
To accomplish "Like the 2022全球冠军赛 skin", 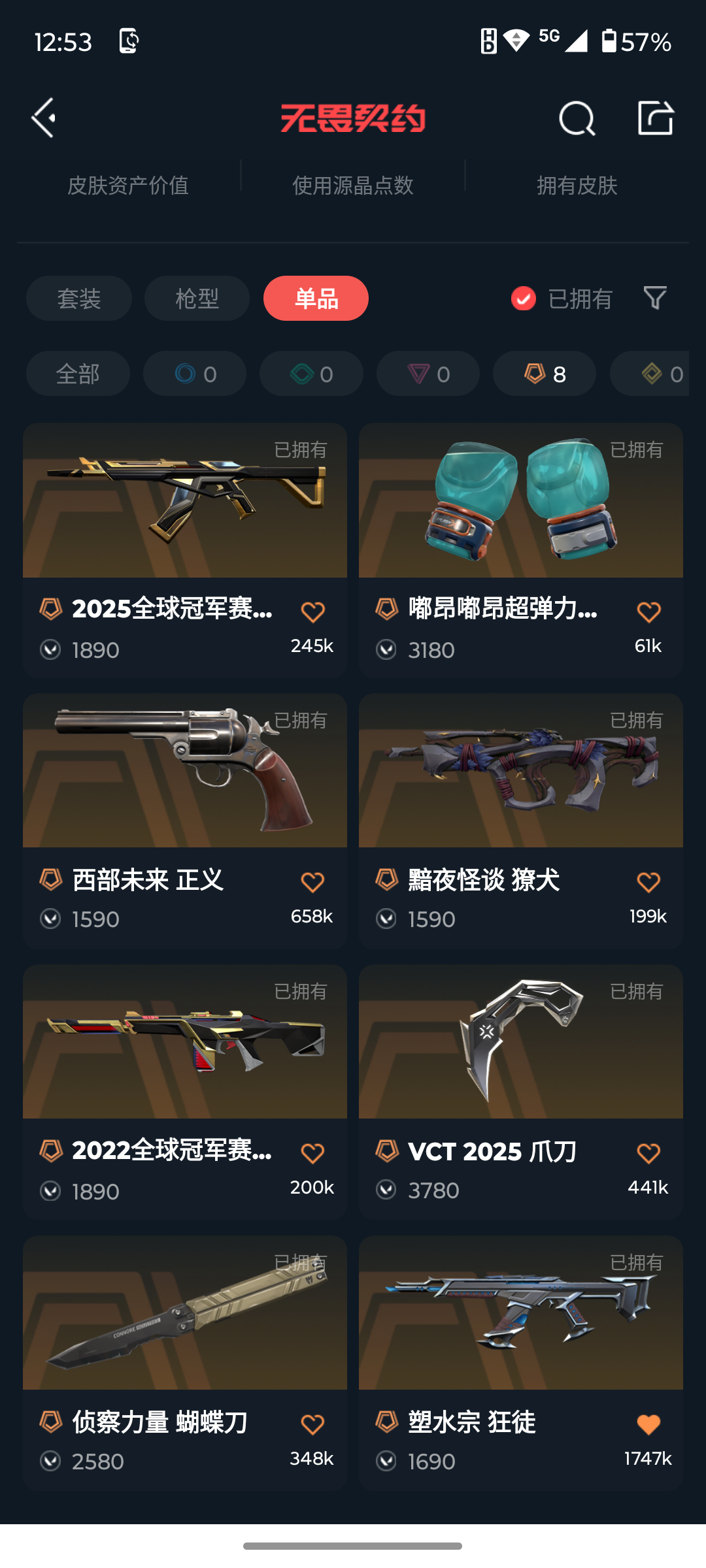I will 312,1154.
